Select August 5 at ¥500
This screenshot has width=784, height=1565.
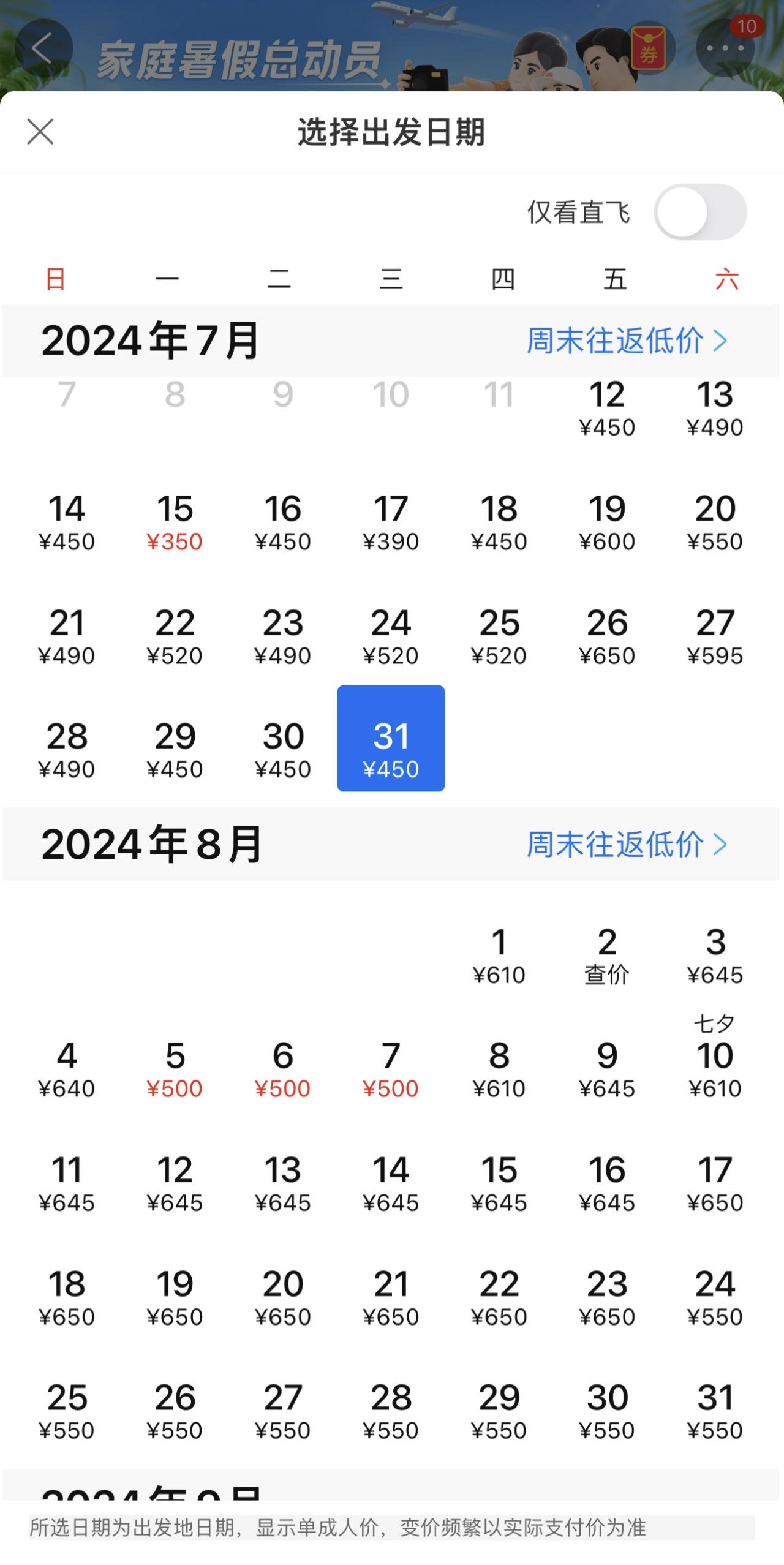175,1069
